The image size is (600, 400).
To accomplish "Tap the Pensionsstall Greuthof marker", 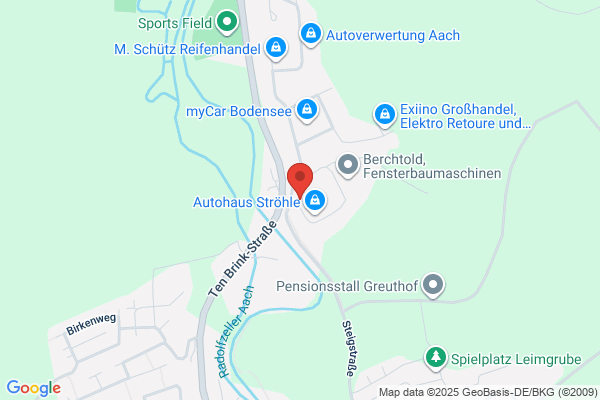I will 433,286.
